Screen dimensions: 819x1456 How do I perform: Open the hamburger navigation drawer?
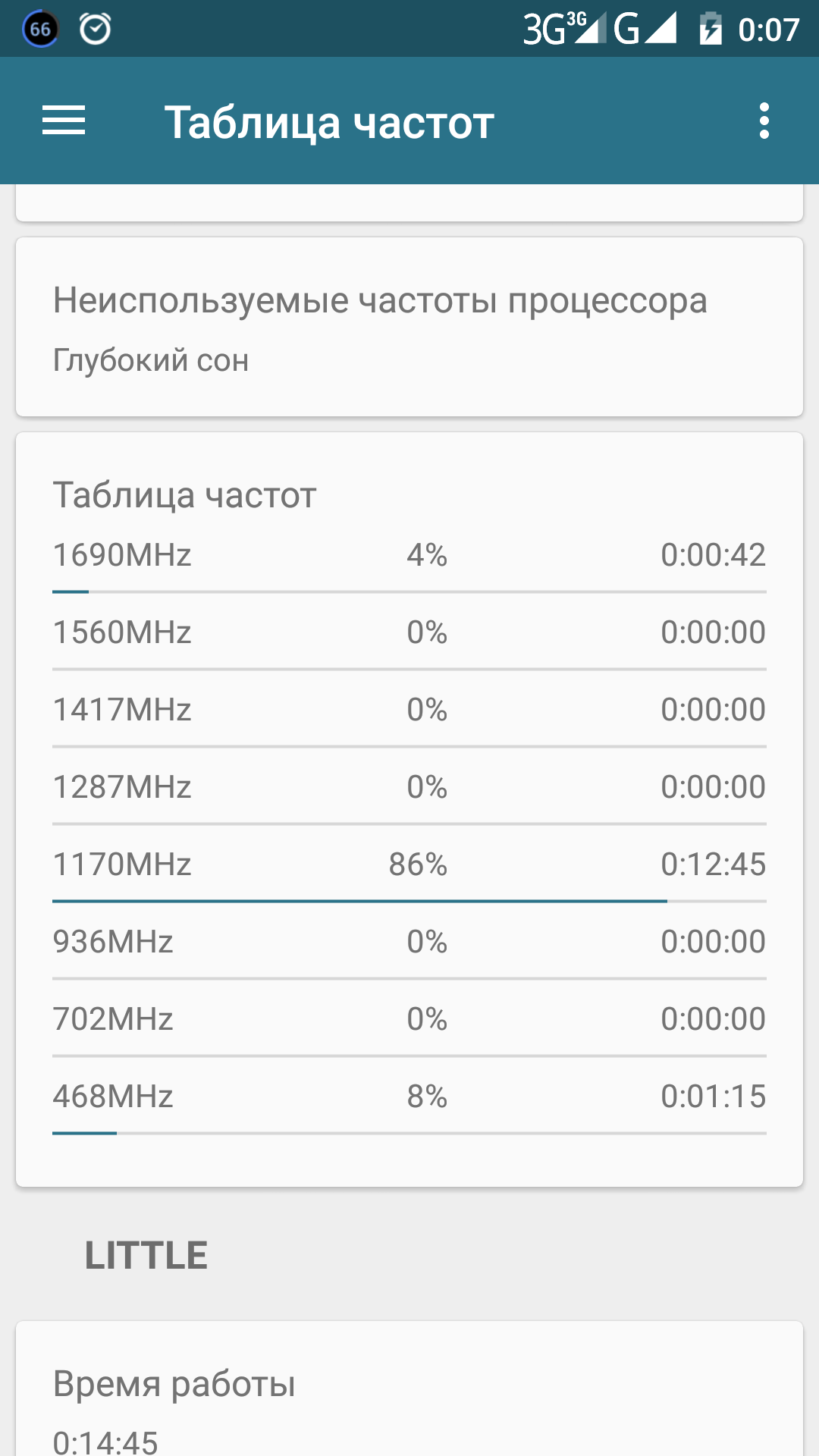click(64, 121)
